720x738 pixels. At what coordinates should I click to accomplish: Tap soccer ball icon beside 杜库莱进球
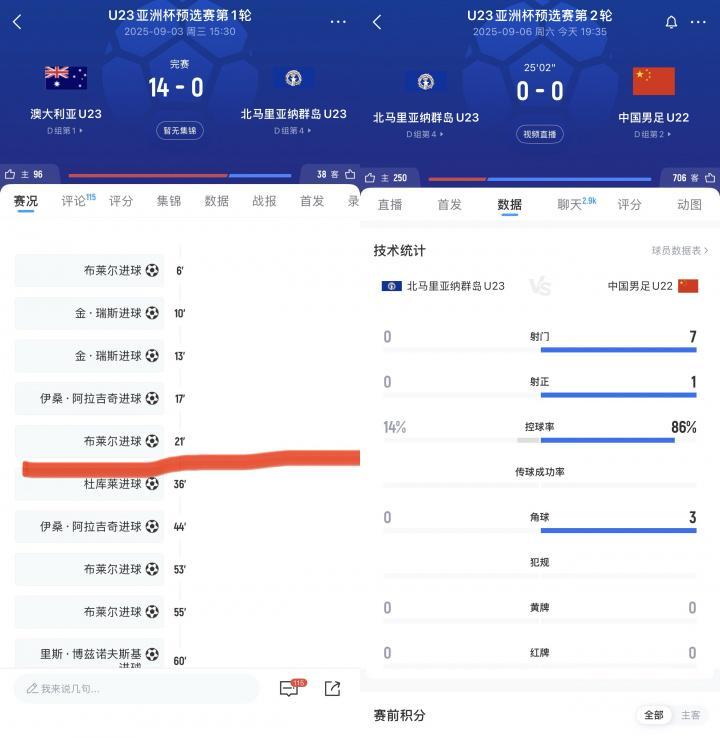152,484
